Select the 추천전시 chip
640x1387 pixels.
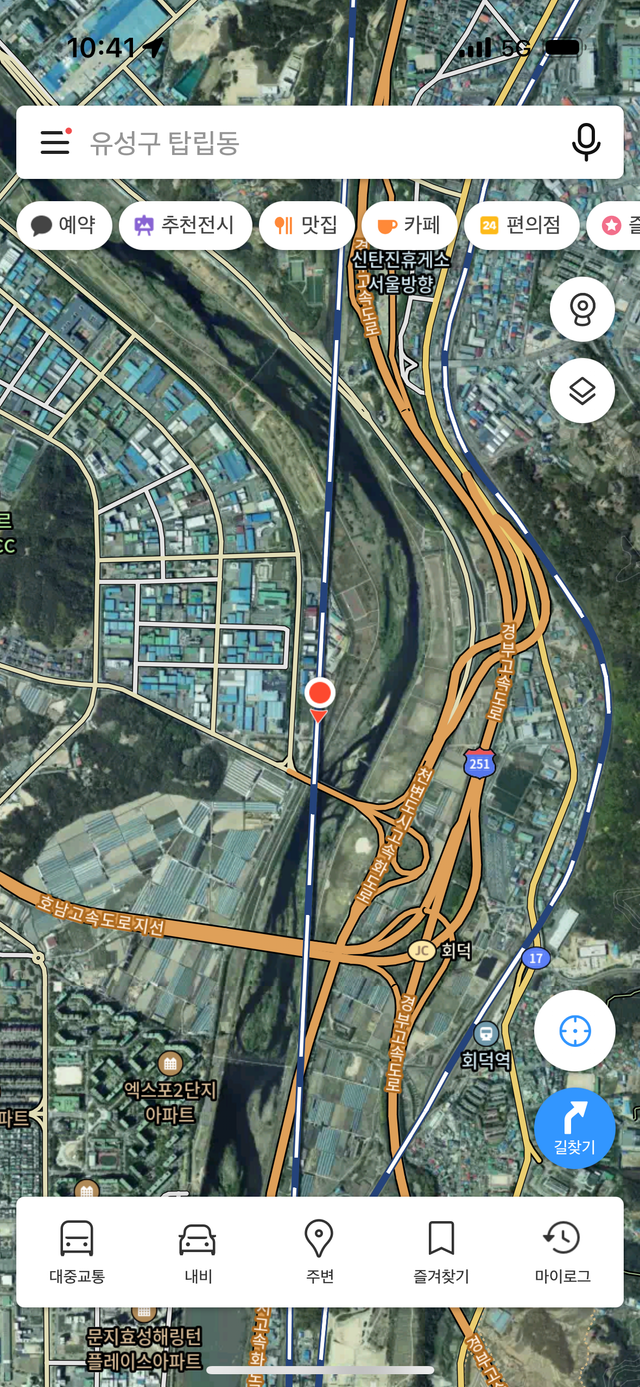tap(185, 225)
